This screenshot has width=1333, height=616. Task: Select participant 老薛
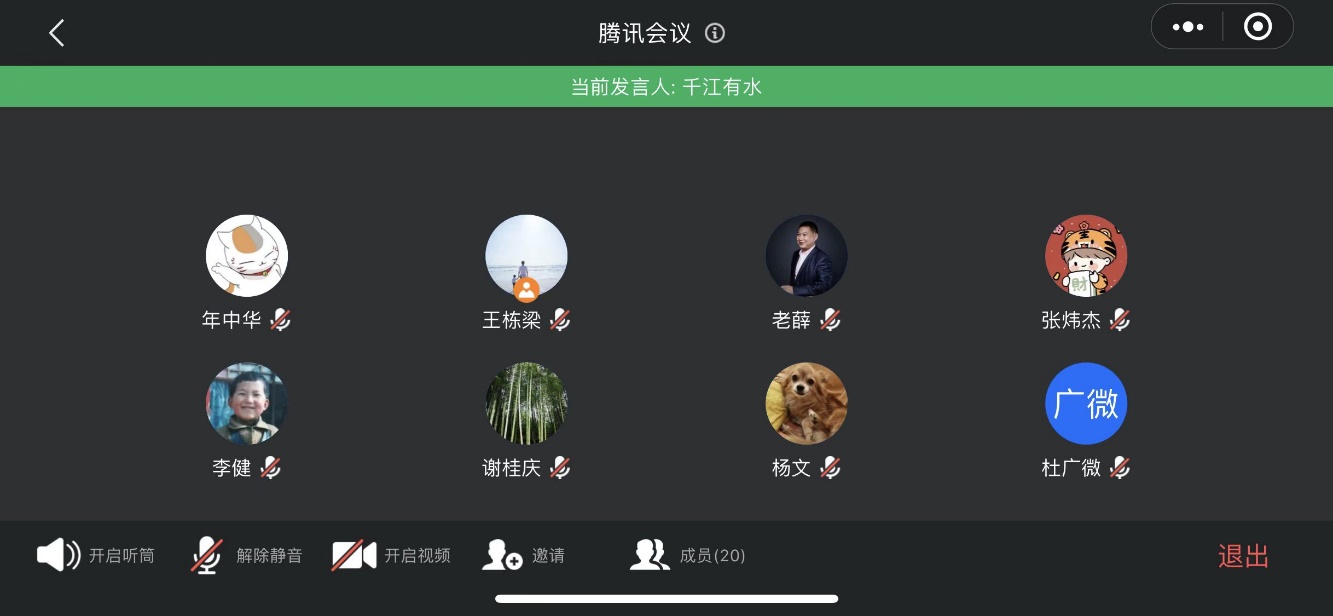[806, 256]
